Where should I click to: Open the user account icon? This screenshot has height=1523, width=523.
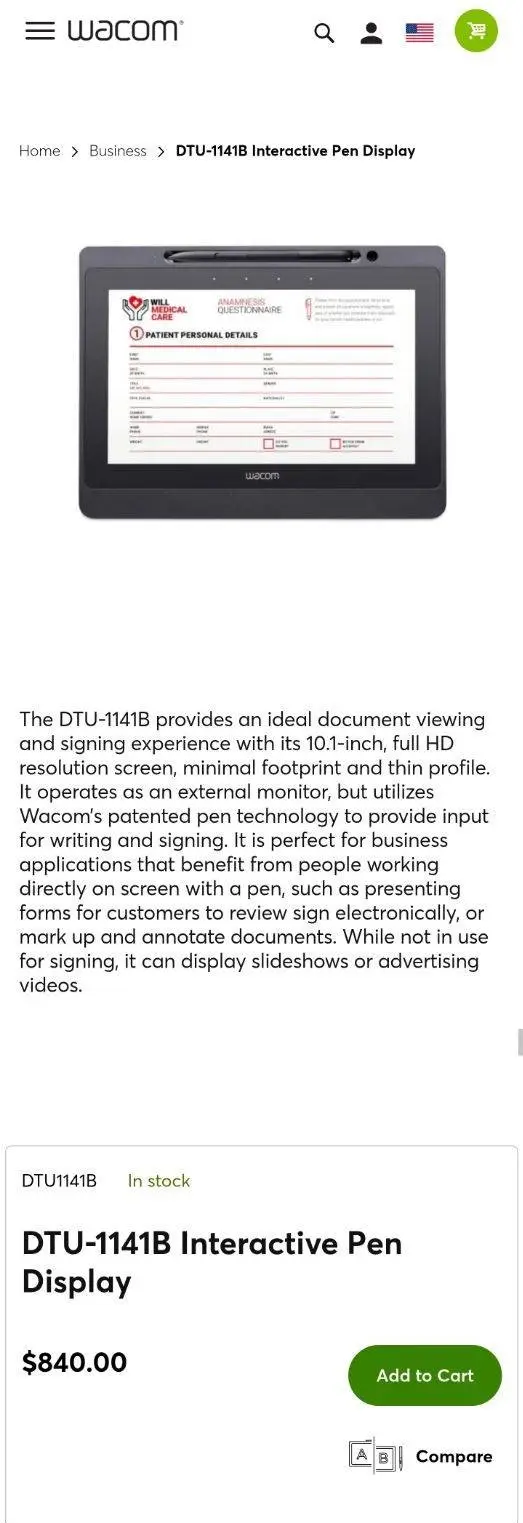[372, 33]
